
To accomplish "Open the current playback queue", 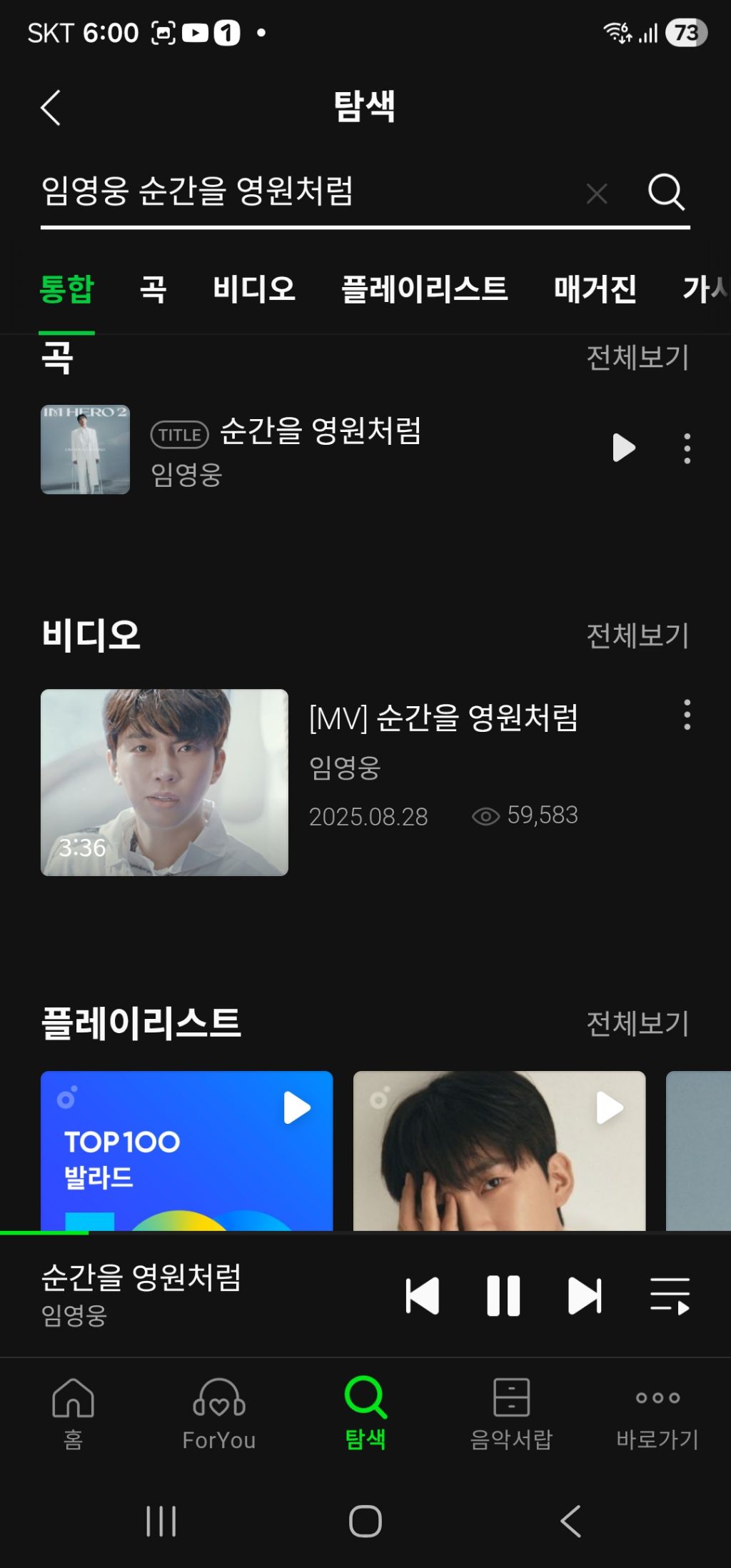I will [670, 1295].
